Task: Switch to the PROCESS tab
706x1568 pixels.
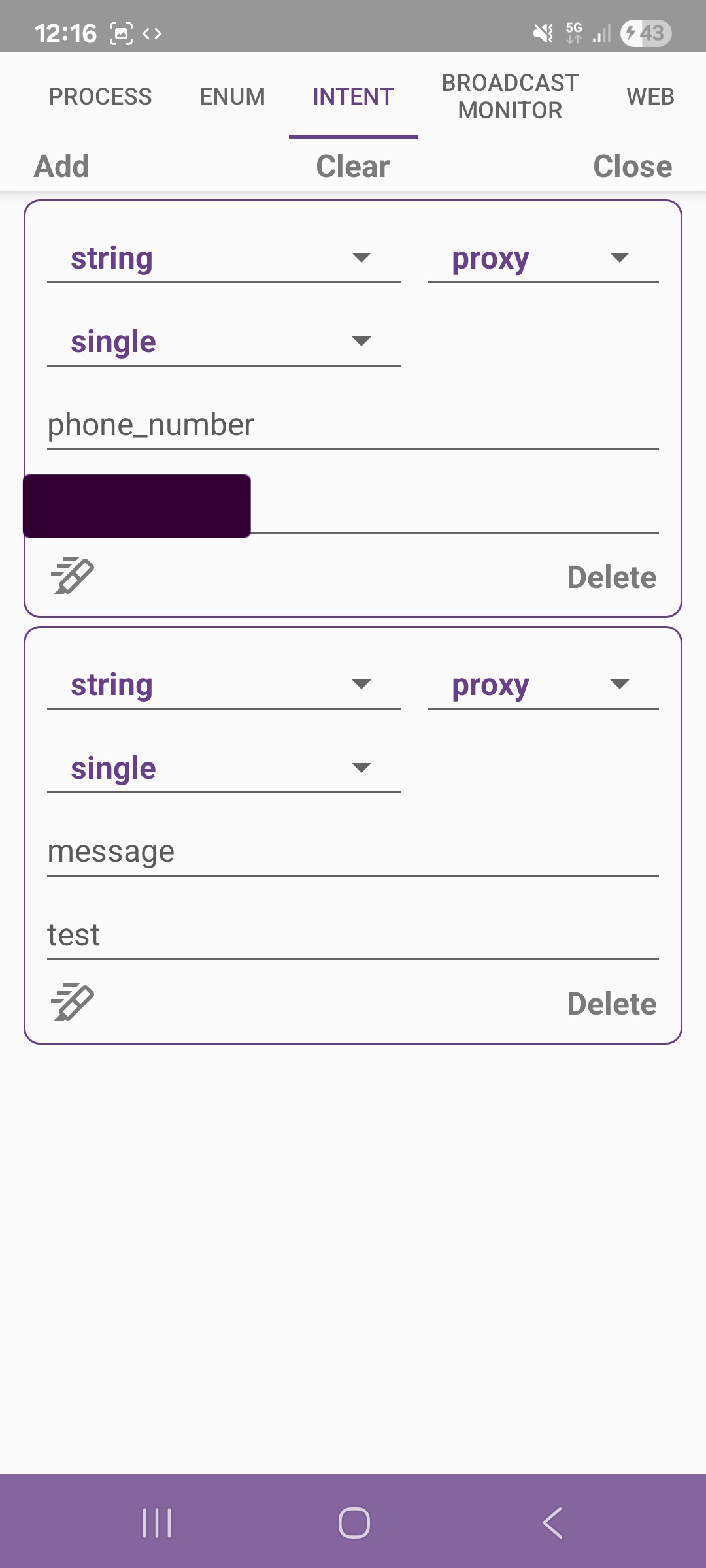Action: [100, 97]
